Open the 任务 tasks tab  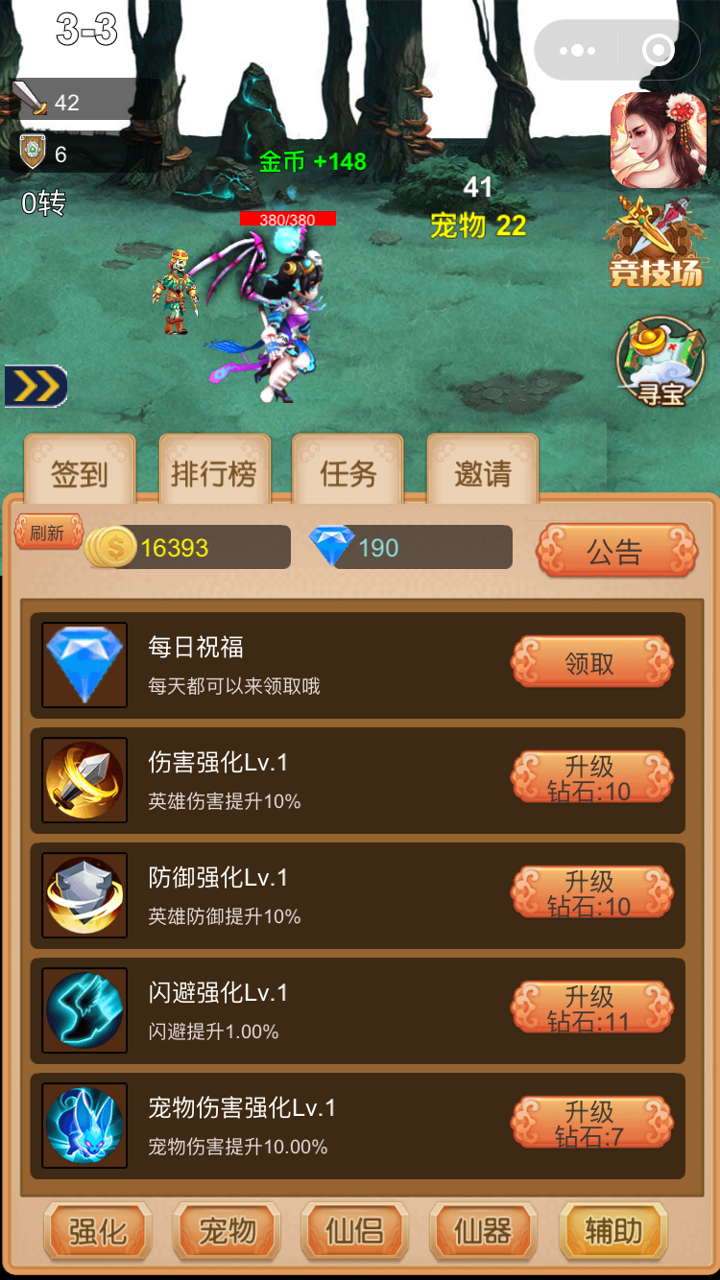point(348,472)
